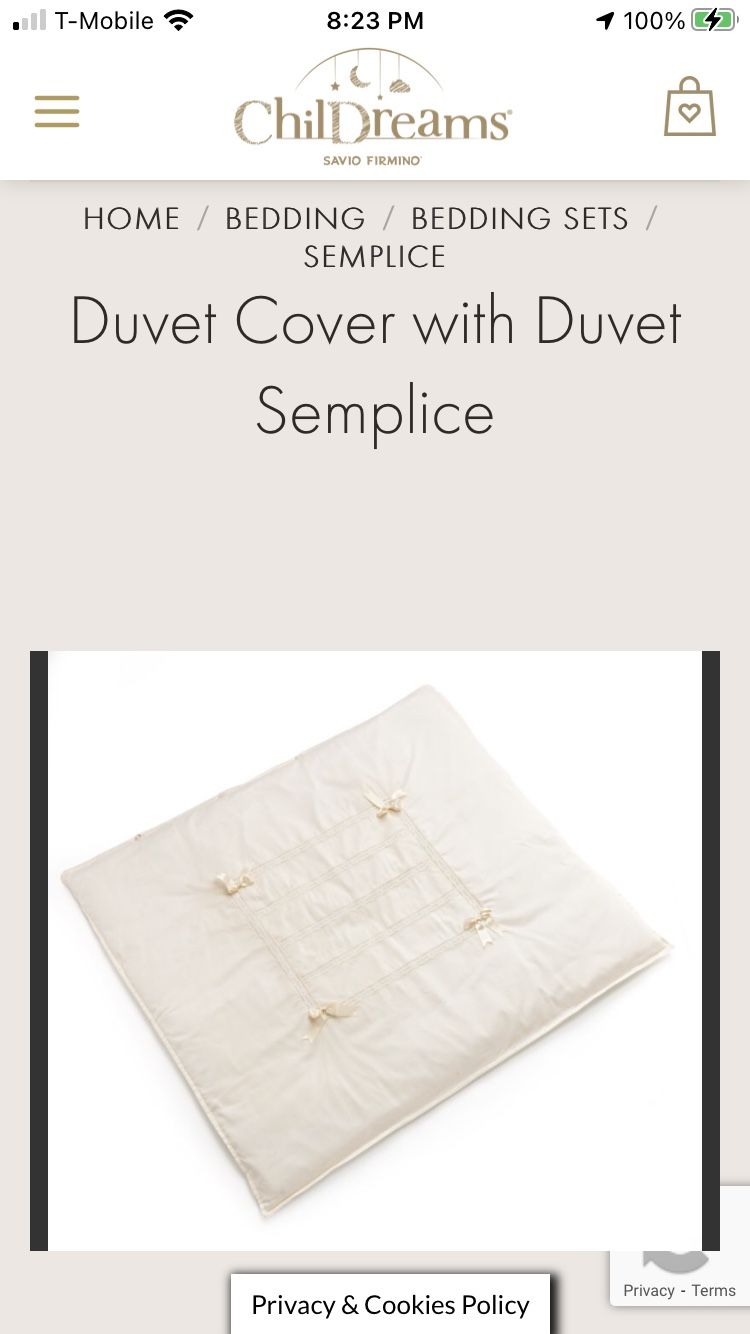Open the hamburger menu
The height and width of the screenshot is (1334, 750).
pyautogui.click(x=57, y=110)
